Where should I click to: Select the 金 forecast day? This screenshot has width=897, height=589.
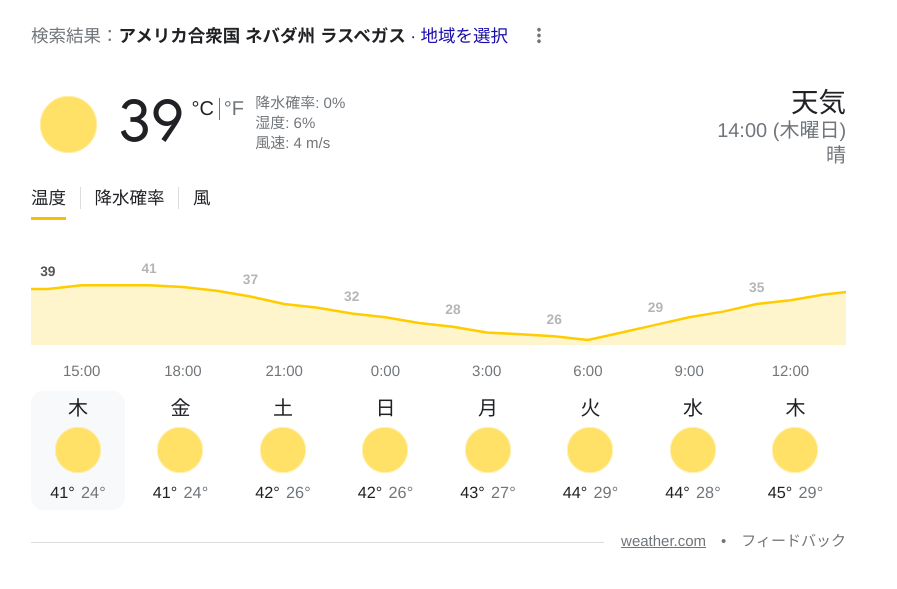click(180, 450)
